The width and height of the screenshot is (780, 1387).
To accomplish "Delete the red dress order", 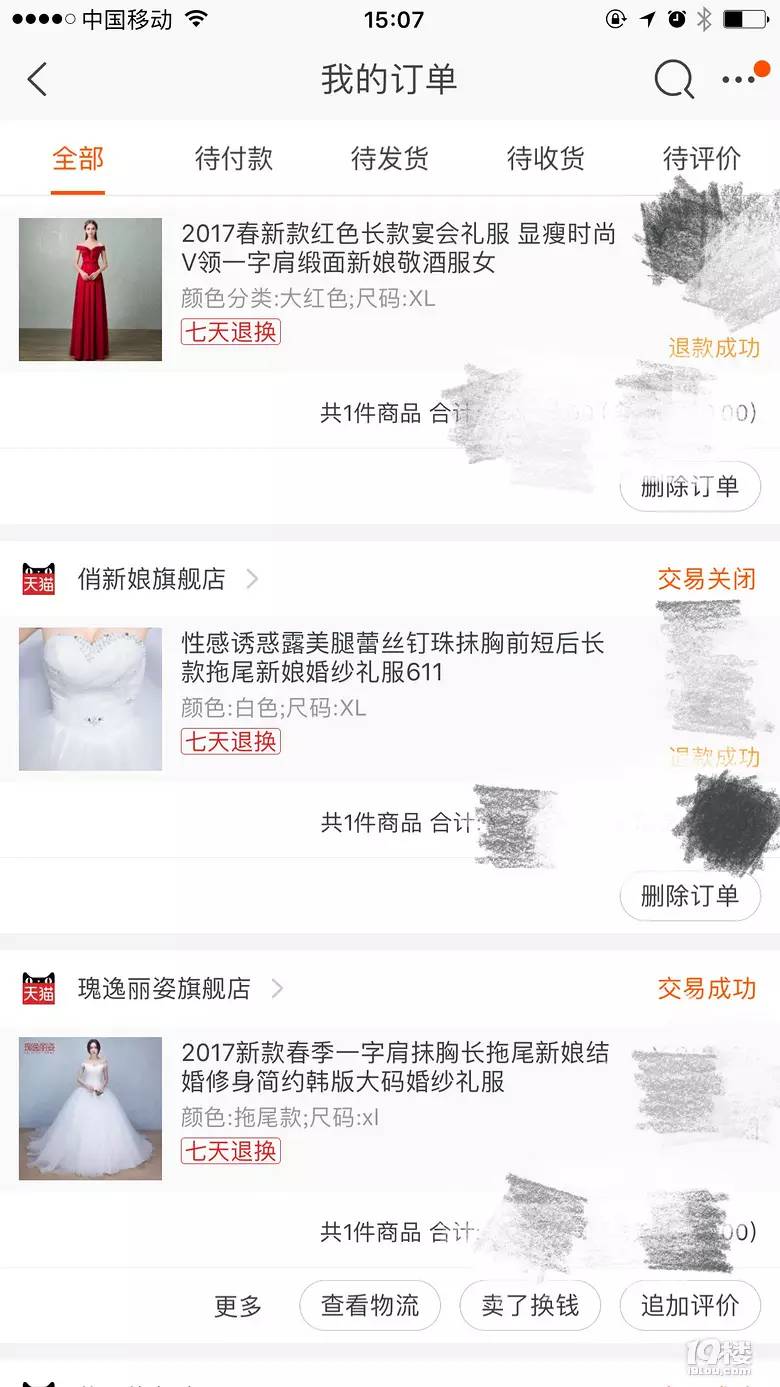I will click(689, 487).
